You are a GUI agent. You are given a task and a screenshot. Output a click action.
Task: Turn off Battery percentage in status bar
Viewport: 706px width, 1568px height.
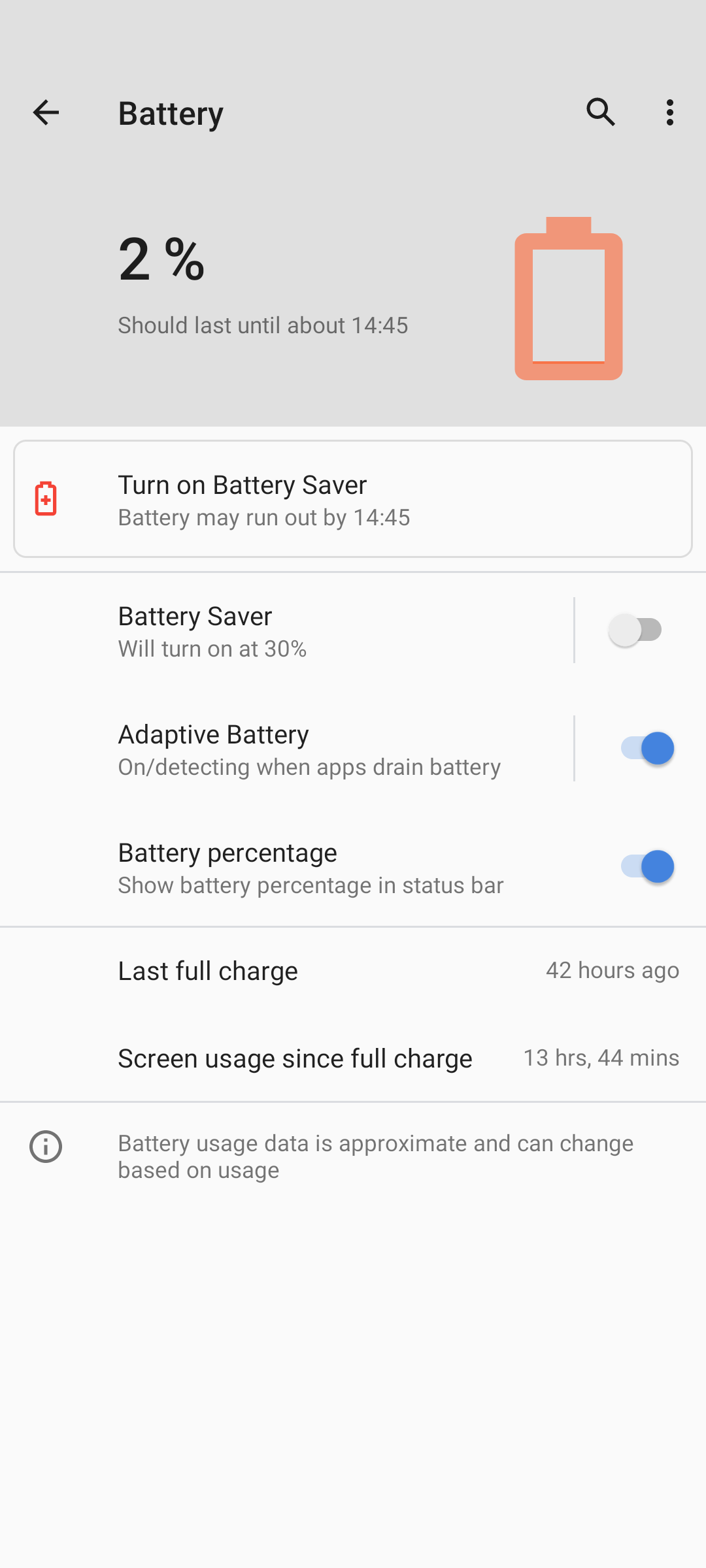coord(646,867)
